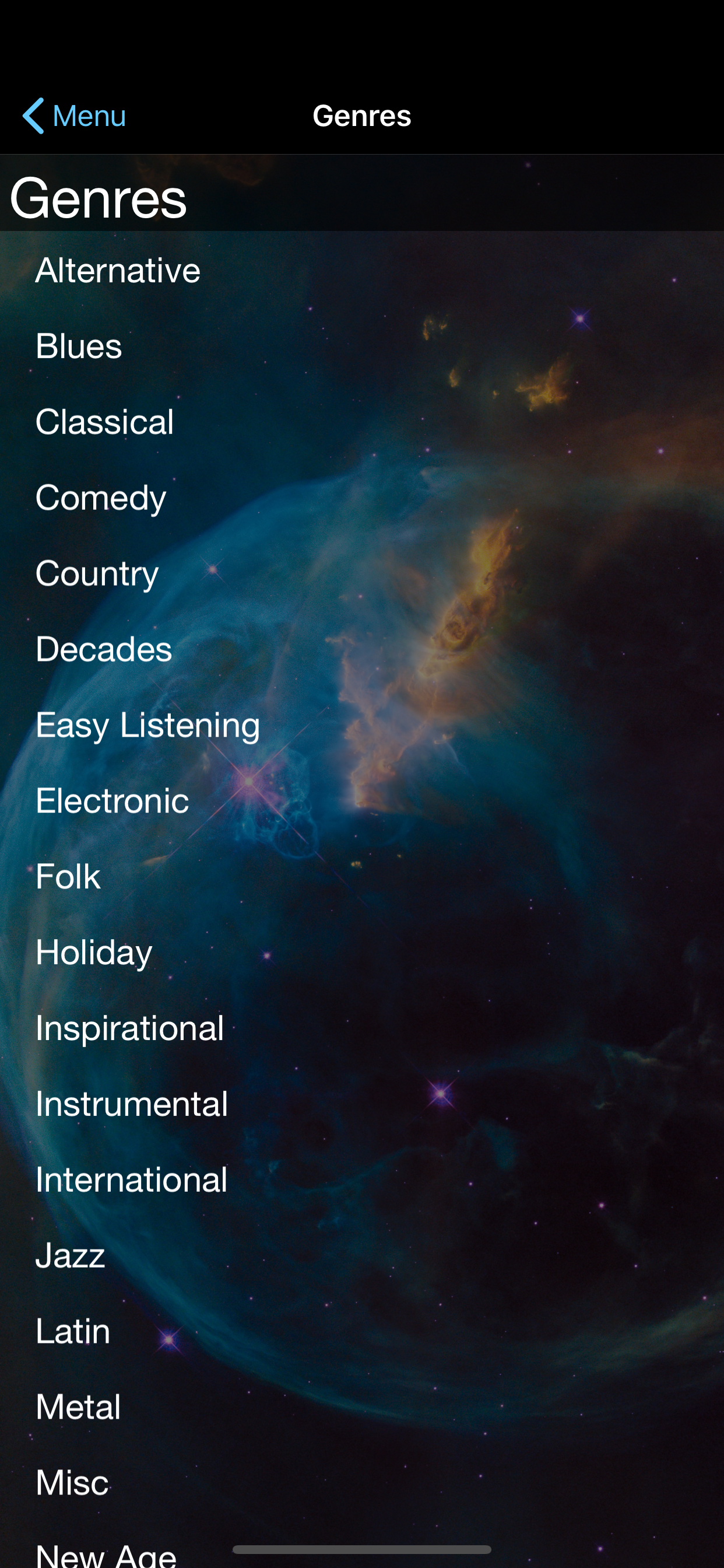This screenshot has height=1568, width=724.
Task: Open the Jazz genre
Action: (x=70, y=1256)
